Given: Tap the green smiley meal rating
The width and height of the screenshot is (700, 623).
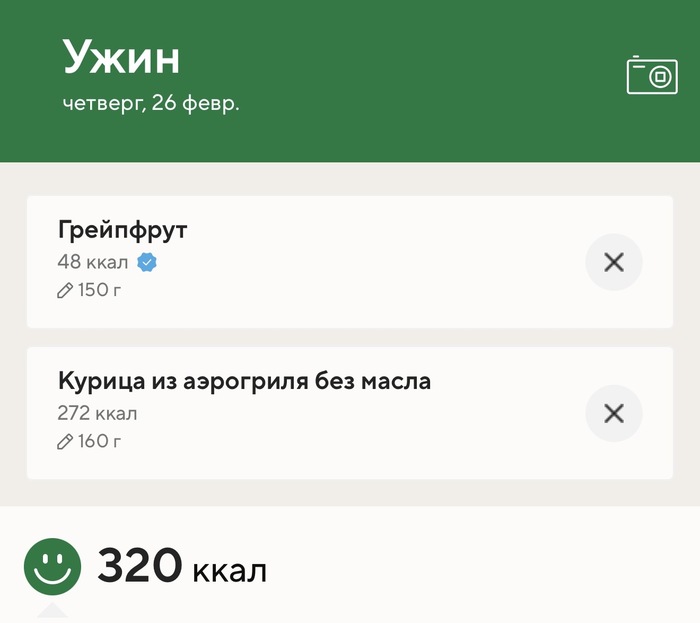Looking at the screenshot, I should click(52, 567).
